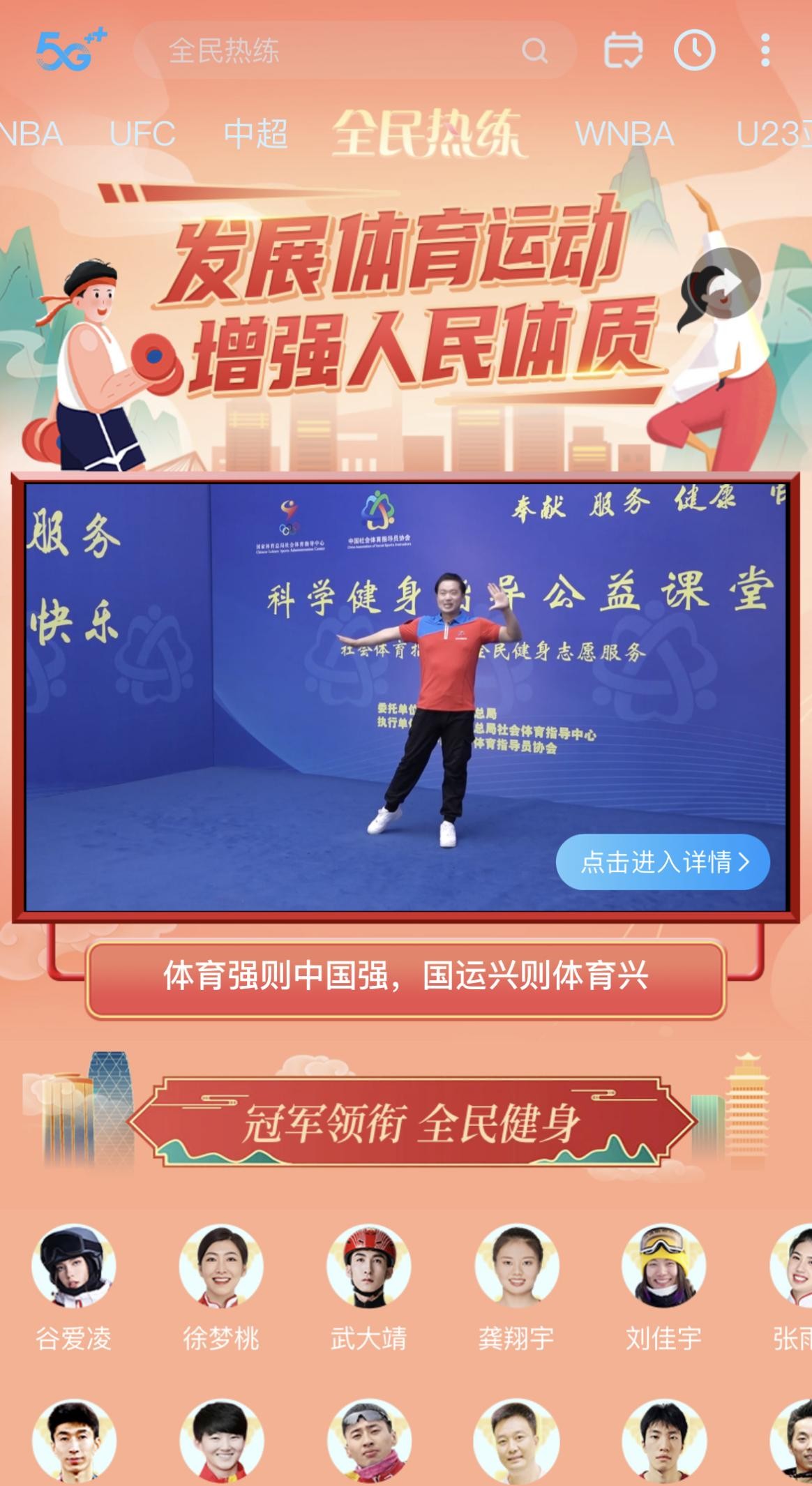Play the 科学健身指导公益课堂 video

(x=406, y=696)
